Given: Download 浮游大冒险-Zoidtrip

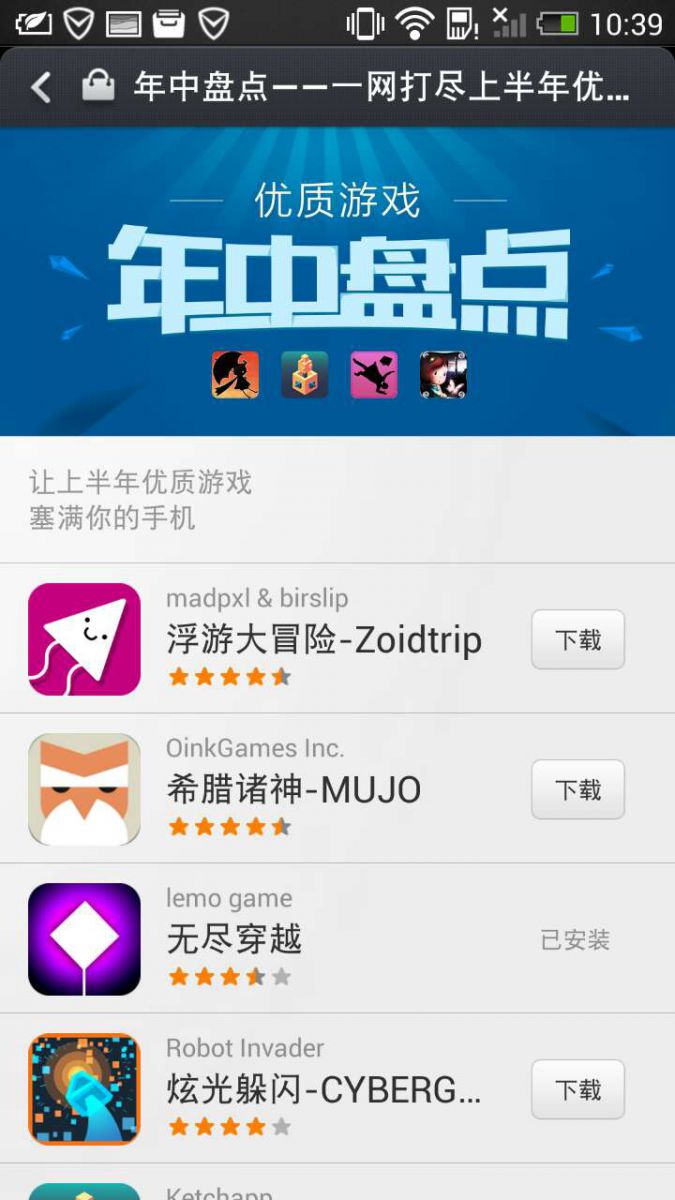Looking at the screenshot, I should tap(577, 640).
